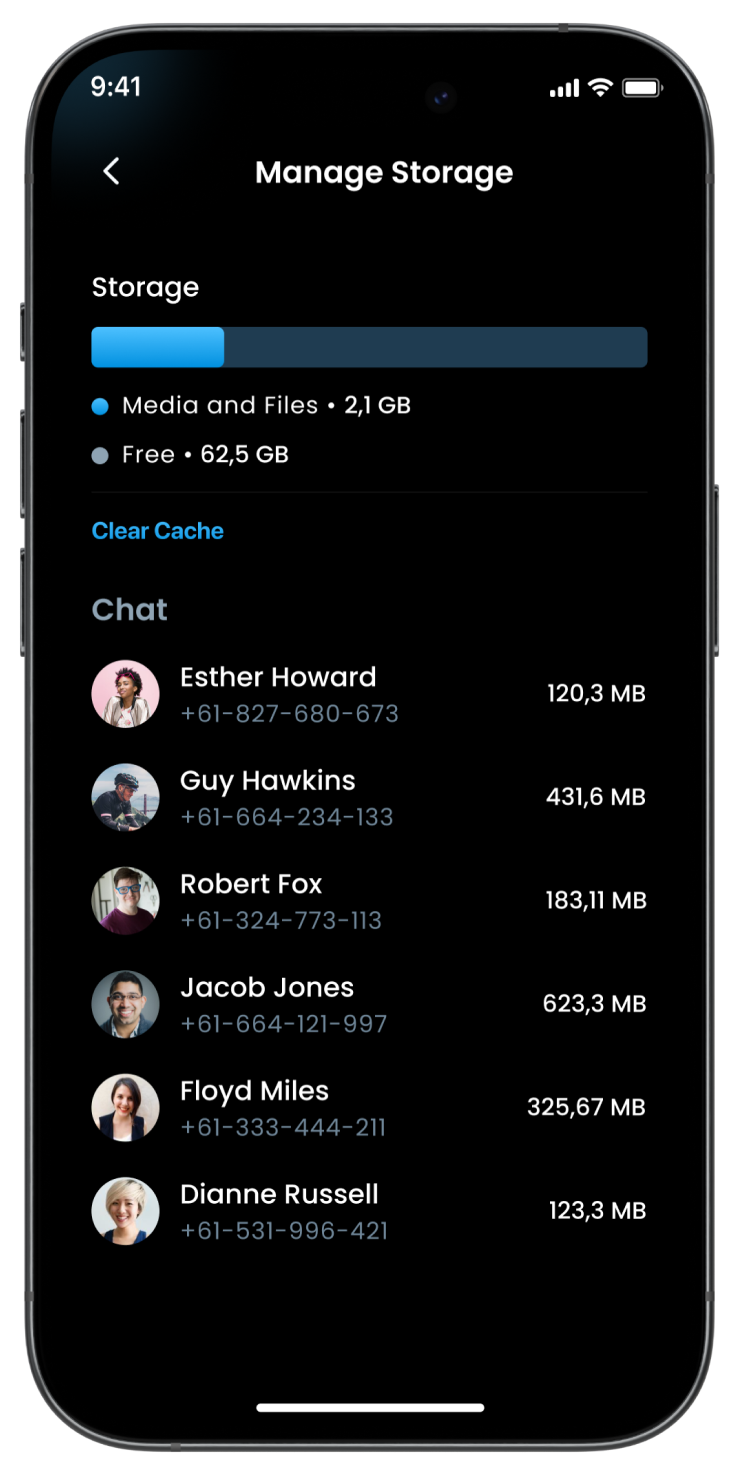This screenshot has height=1476, width=740.
Task: Open Floyd Miles' chat row
Action: pyautogui.click(x=368, y=1108)
